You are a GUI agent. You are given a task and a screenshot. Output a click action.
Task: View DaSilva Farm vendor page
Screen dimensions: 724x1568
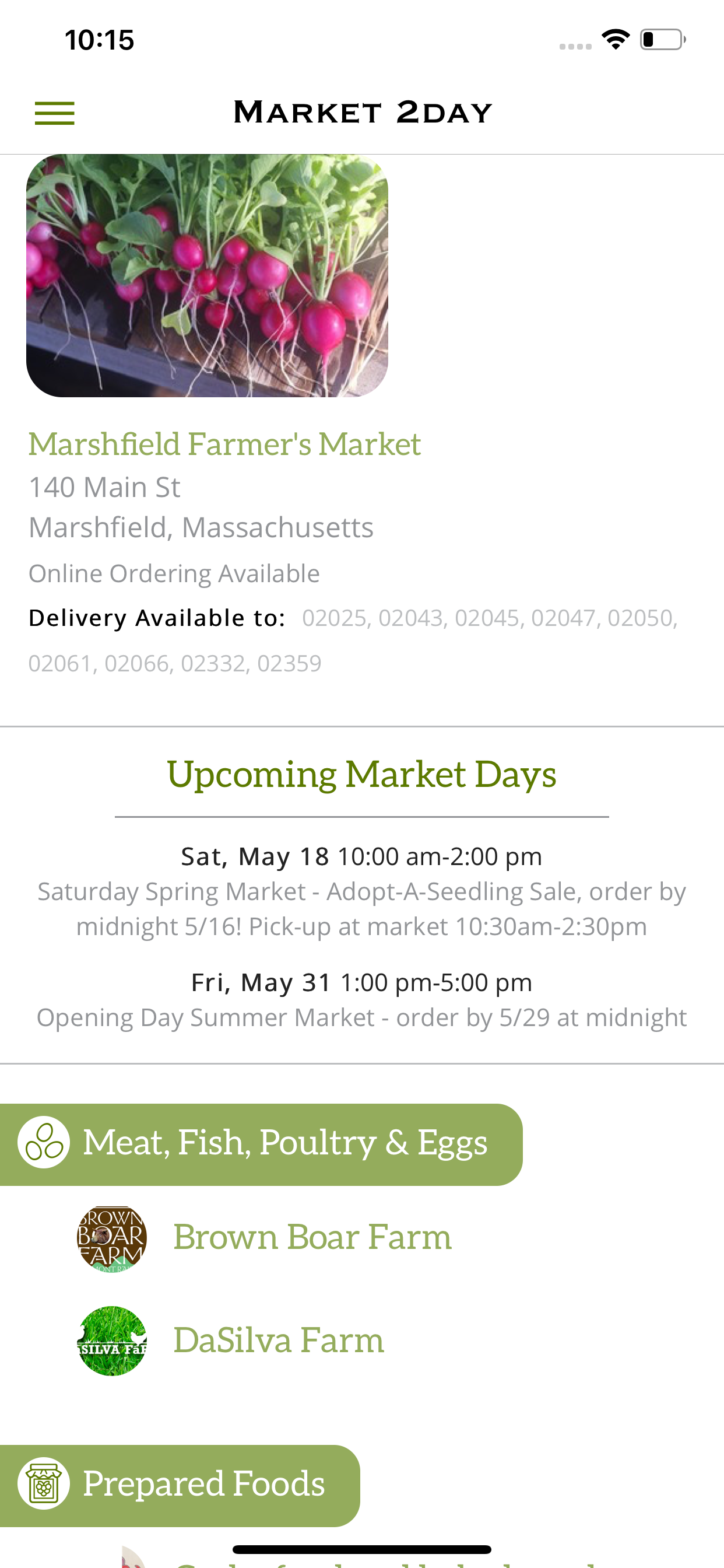(279, 1340)
